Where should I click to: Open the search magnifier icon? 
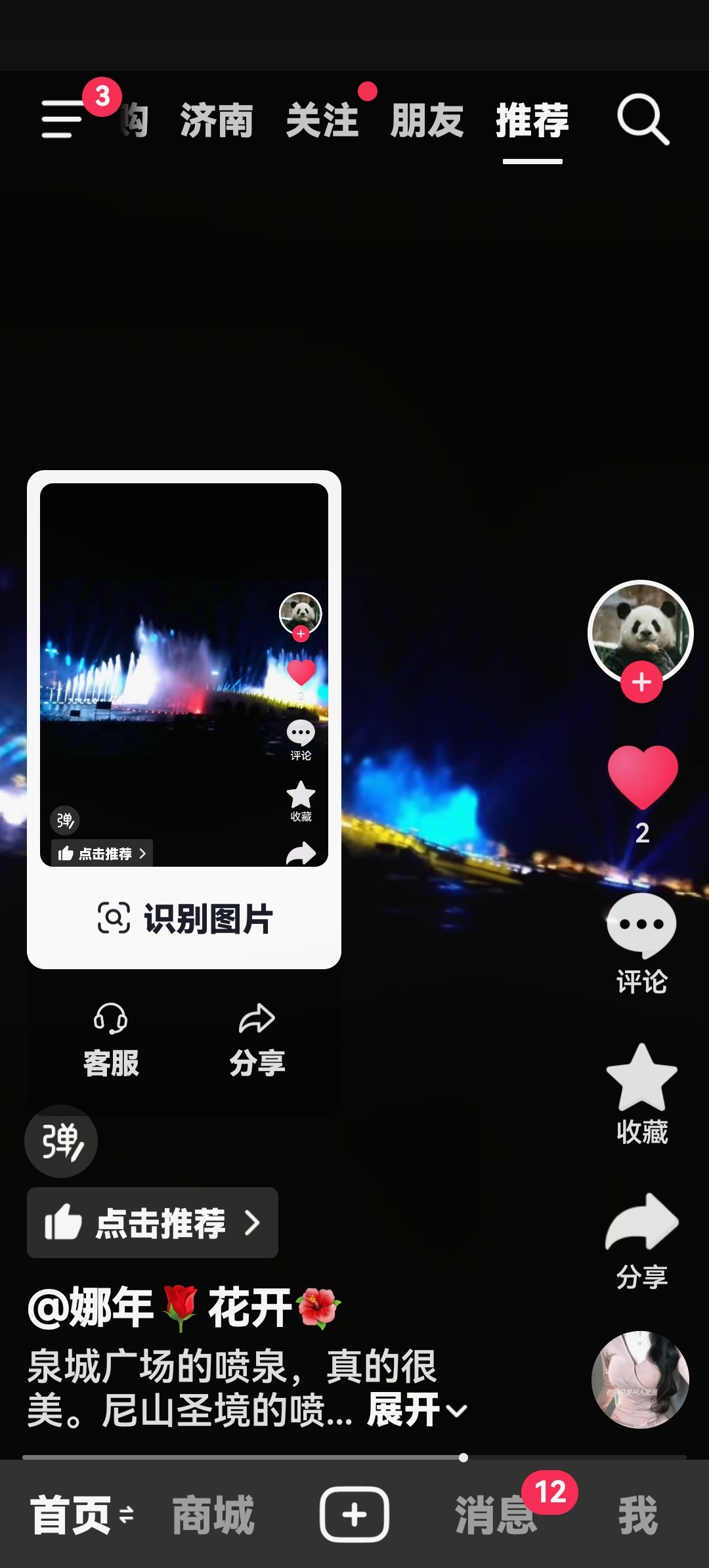click(x=642, y=120)
